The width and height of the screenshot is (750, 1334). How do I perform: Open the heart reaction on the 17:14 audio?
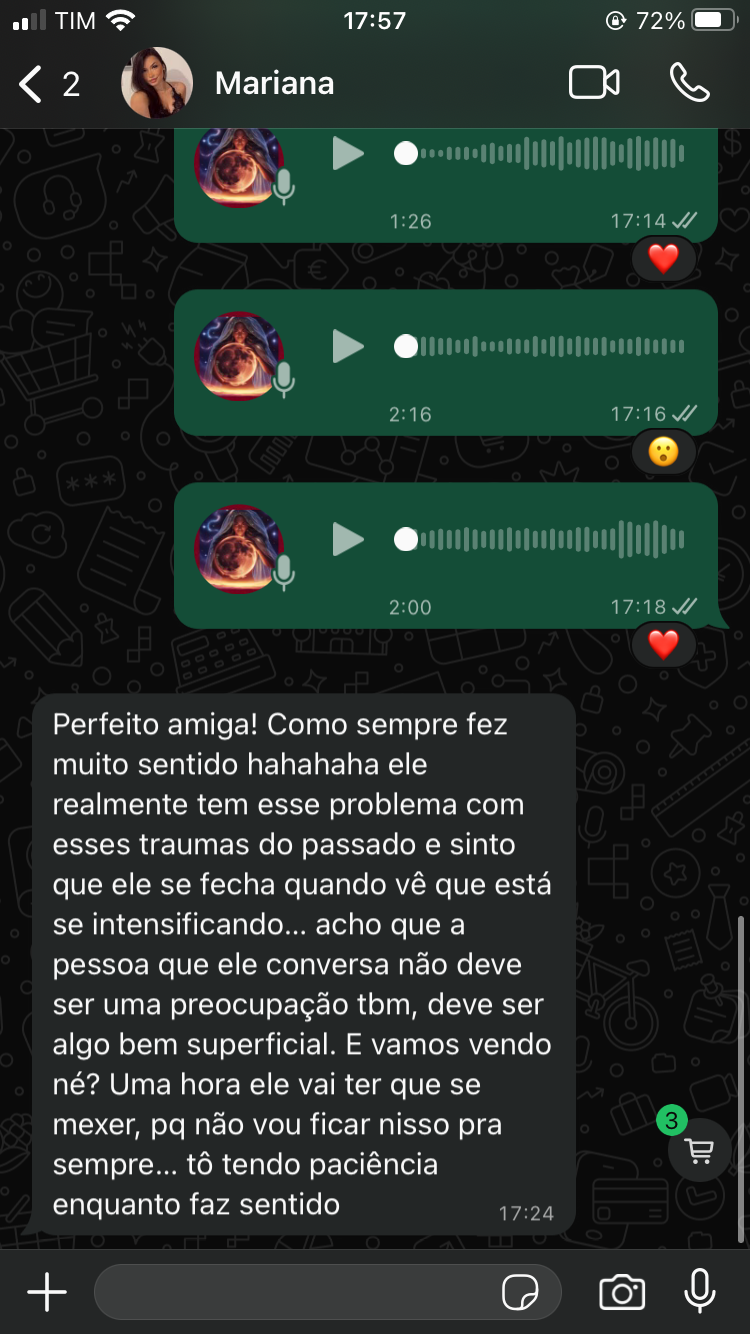pos(664,259)
